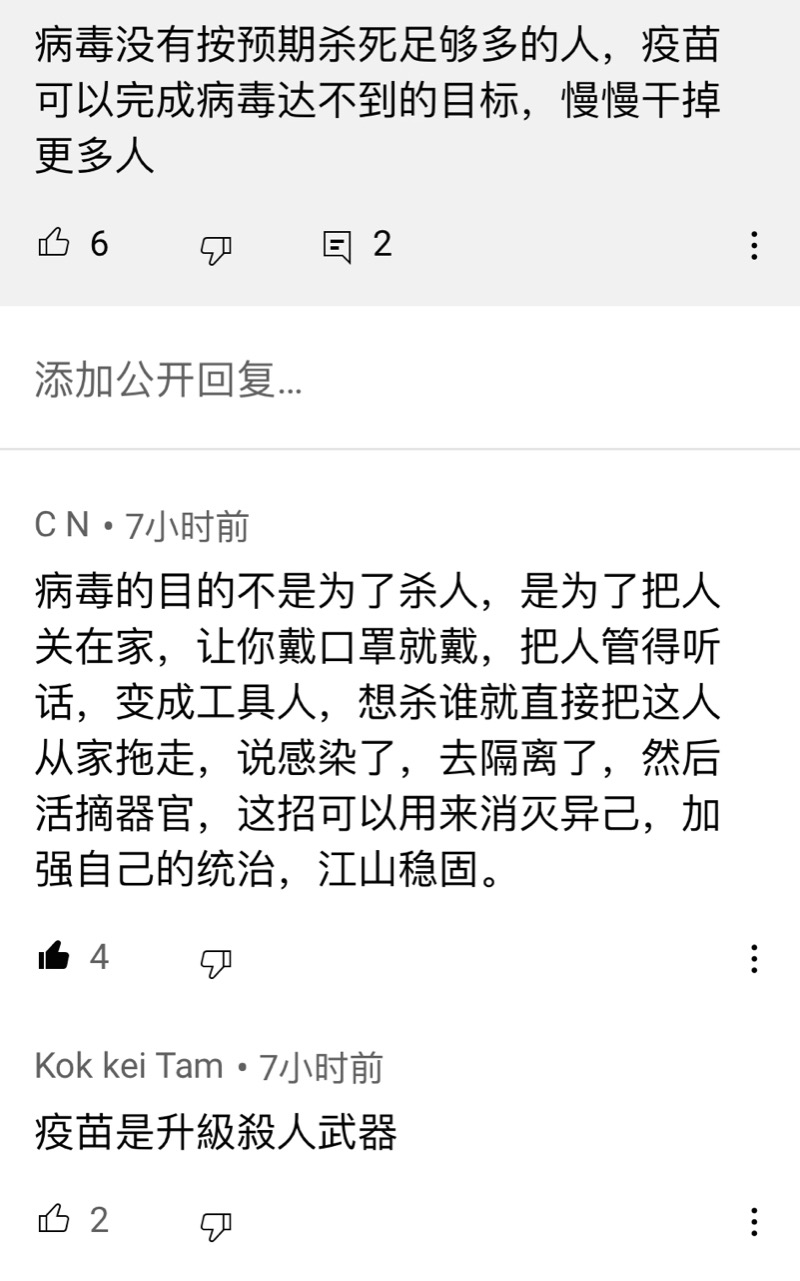The width and height of the screenshot is (800, 1281).
Task: Open overflow menu on Kok kei Tam's reply
Action: click(755, 1220)
